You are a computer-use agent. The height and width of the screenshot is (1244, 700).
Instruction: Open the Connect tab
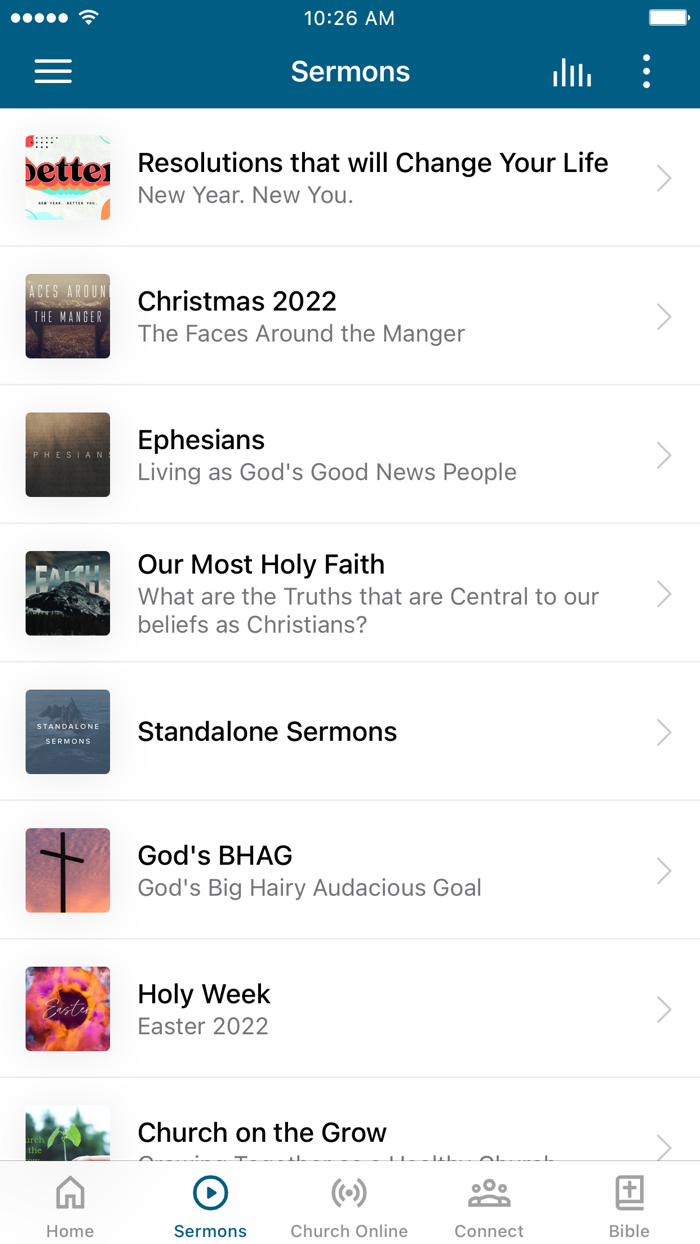[489, 1205]
